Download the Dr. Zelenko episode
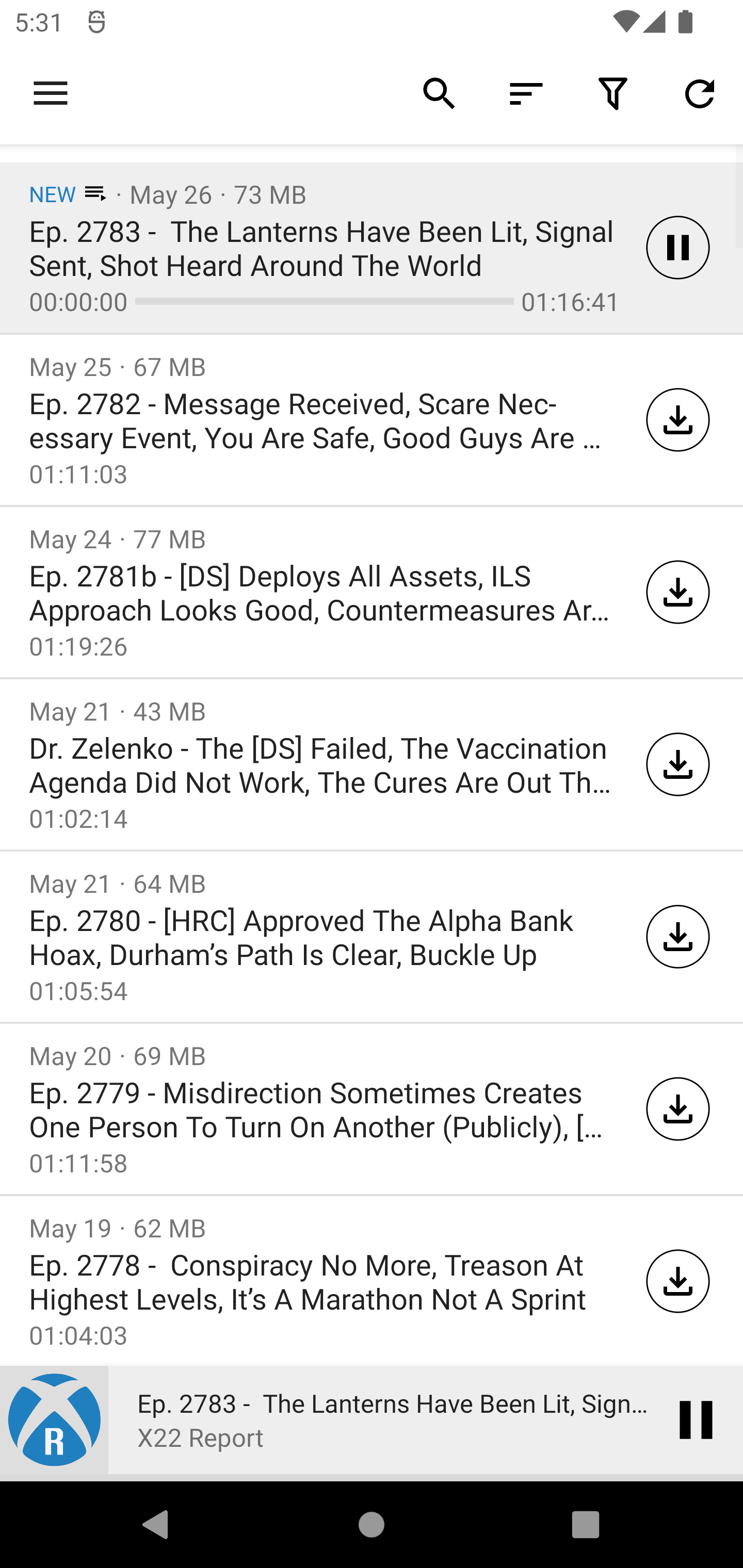Image resolution: width=743 pixels, height=1568 pixels. point(677,764)
